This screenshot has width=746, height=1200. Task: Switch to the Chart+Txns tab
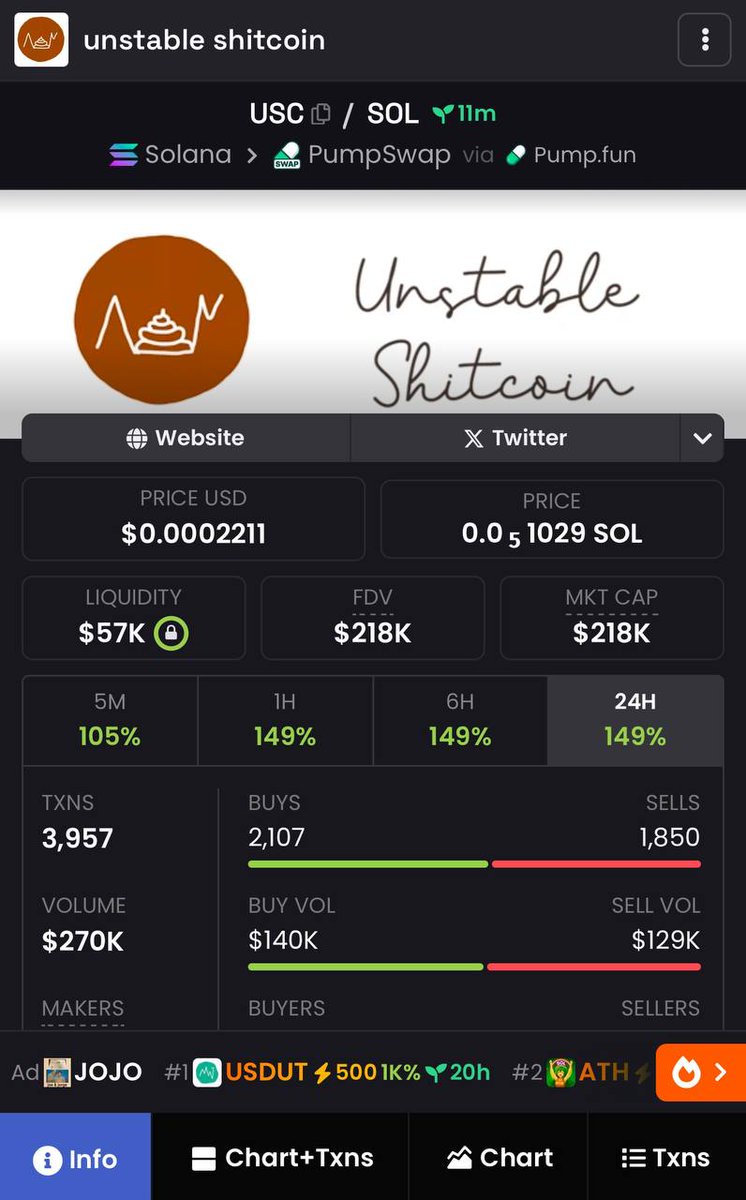280,1157
